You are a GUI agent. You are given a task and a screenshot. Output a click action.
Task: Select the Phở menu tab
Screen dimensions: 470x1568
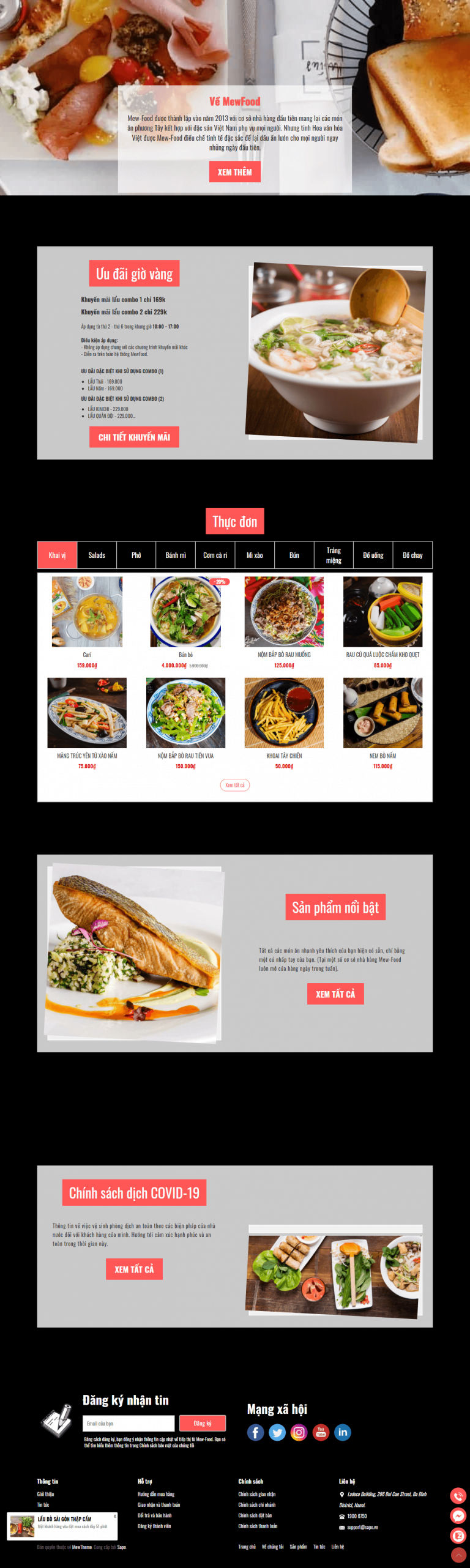point(136,555)
